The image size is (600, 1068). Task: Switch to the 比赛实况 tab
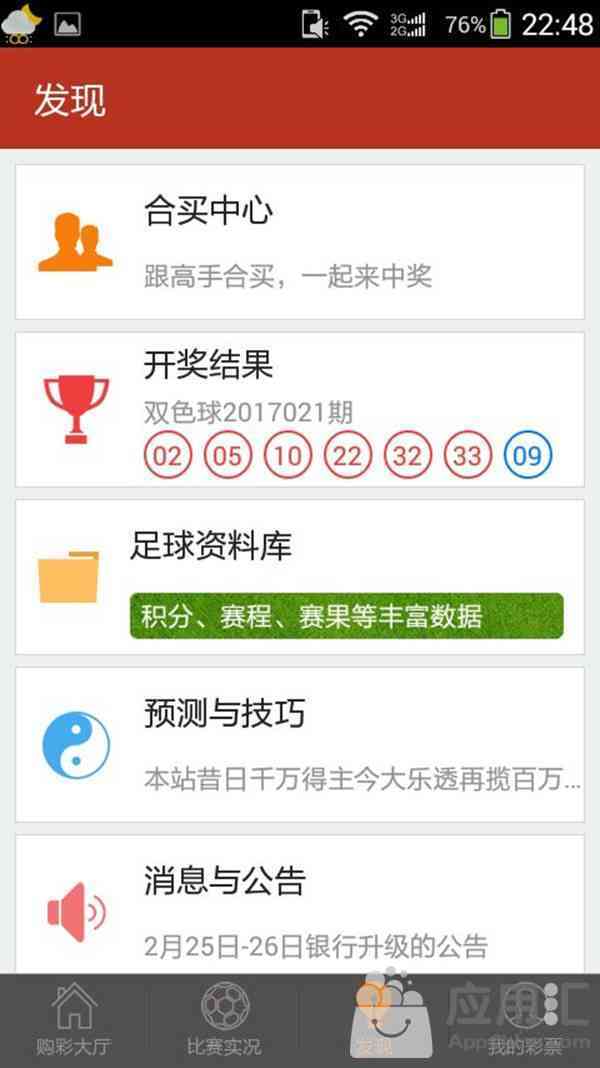(x=224, y=1020)
